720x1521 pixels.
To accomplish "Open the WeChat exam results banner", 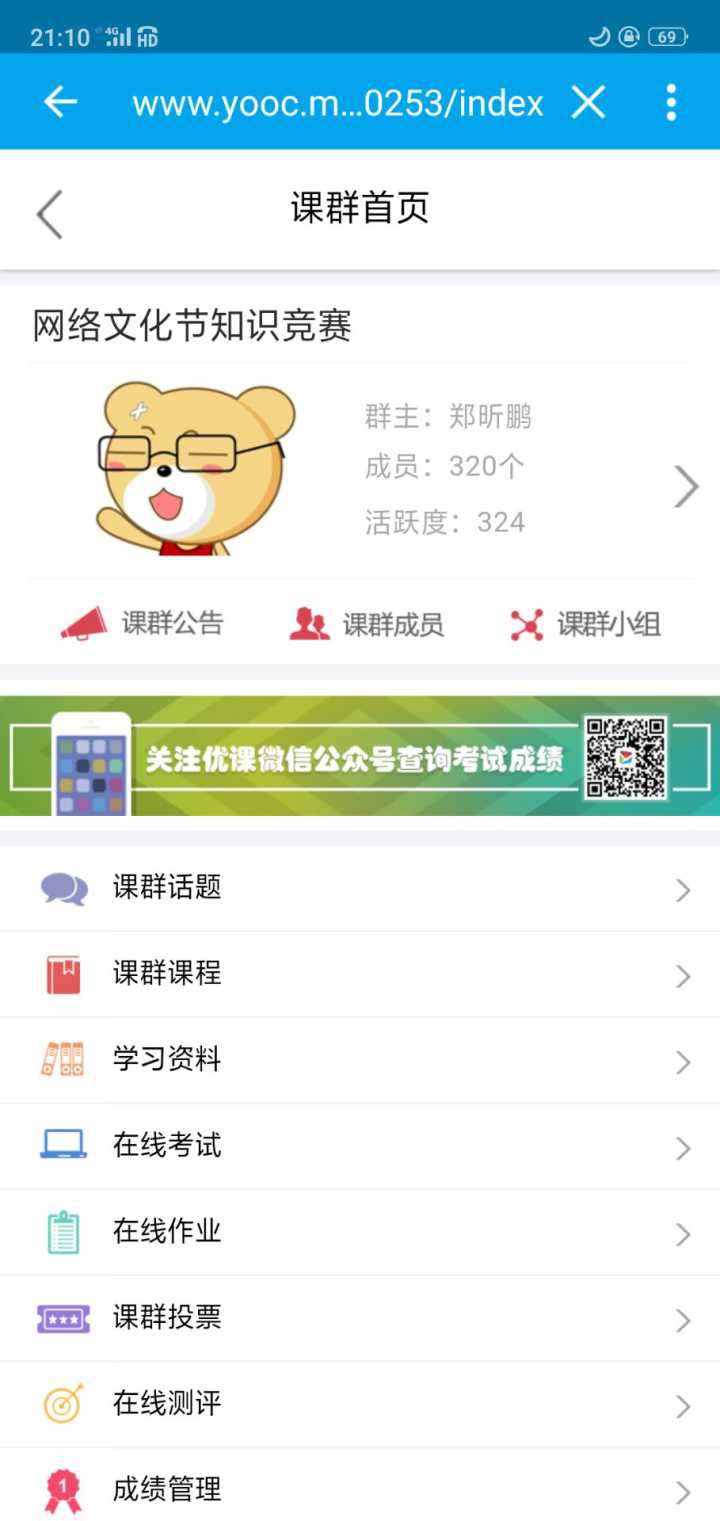I will click(x=360, y=757).
